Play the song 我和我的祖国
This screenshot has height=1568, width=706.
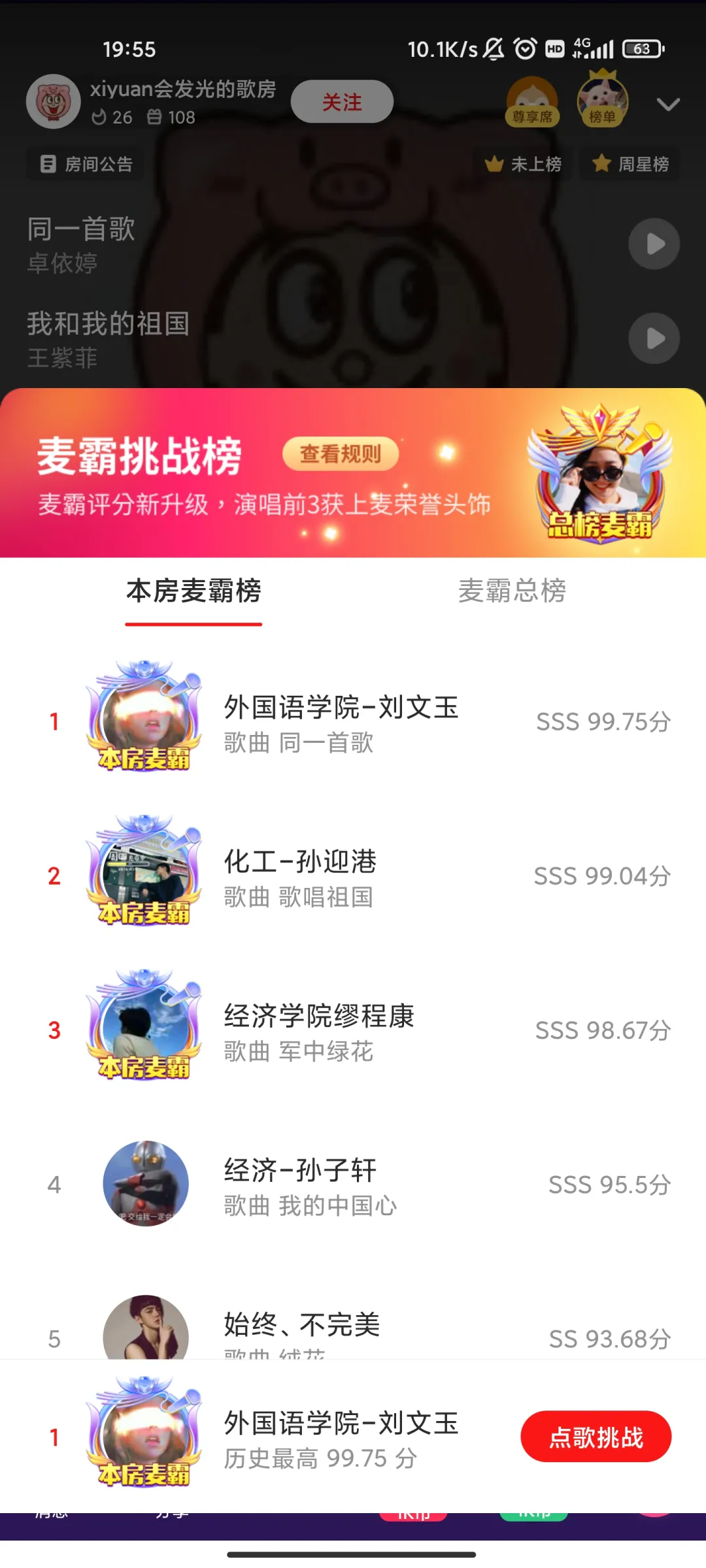pyautogui.click(x=654, y=338)
